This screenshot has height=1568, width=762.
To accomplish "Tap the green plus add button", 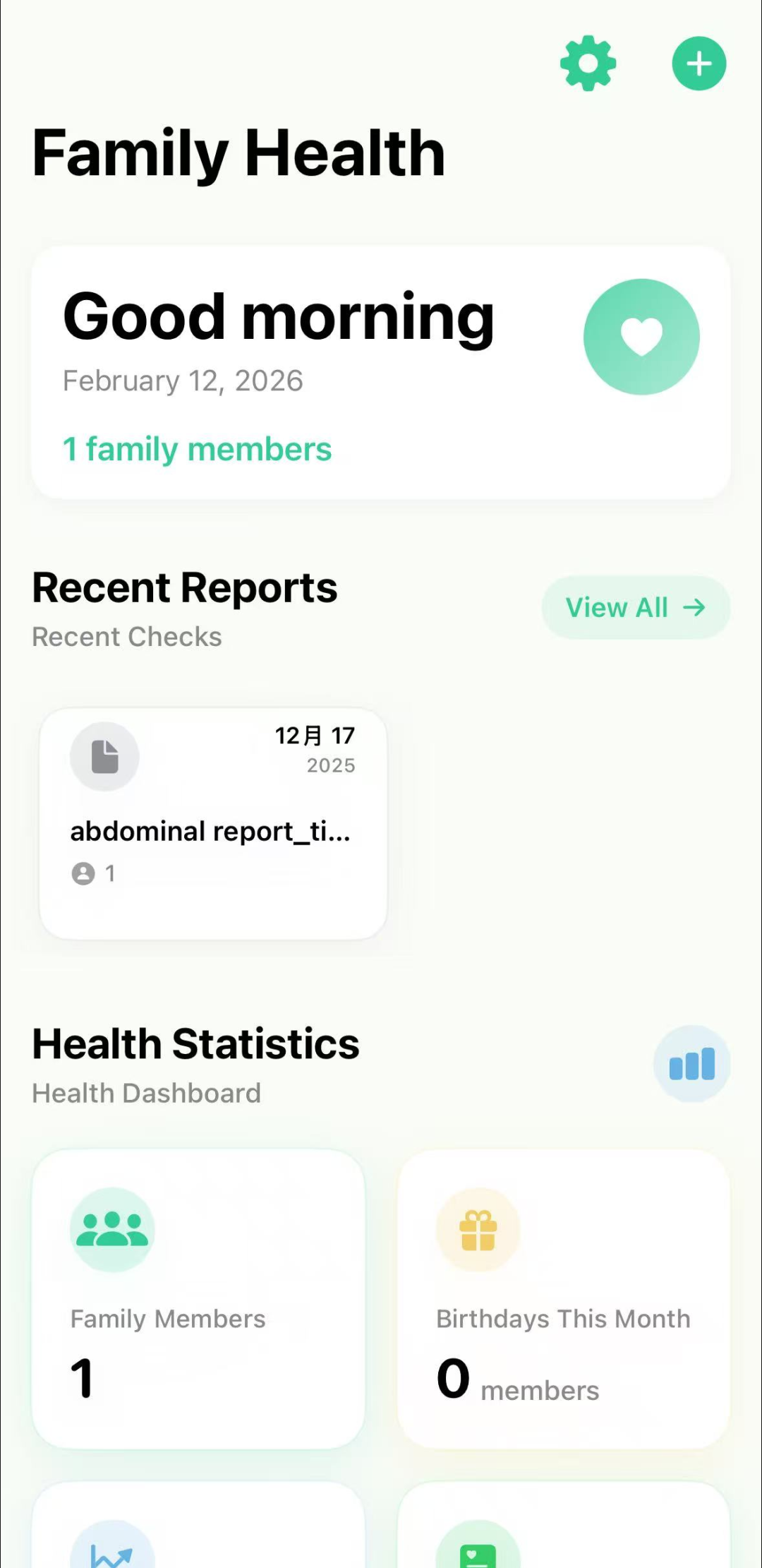I will click(698, 64).
